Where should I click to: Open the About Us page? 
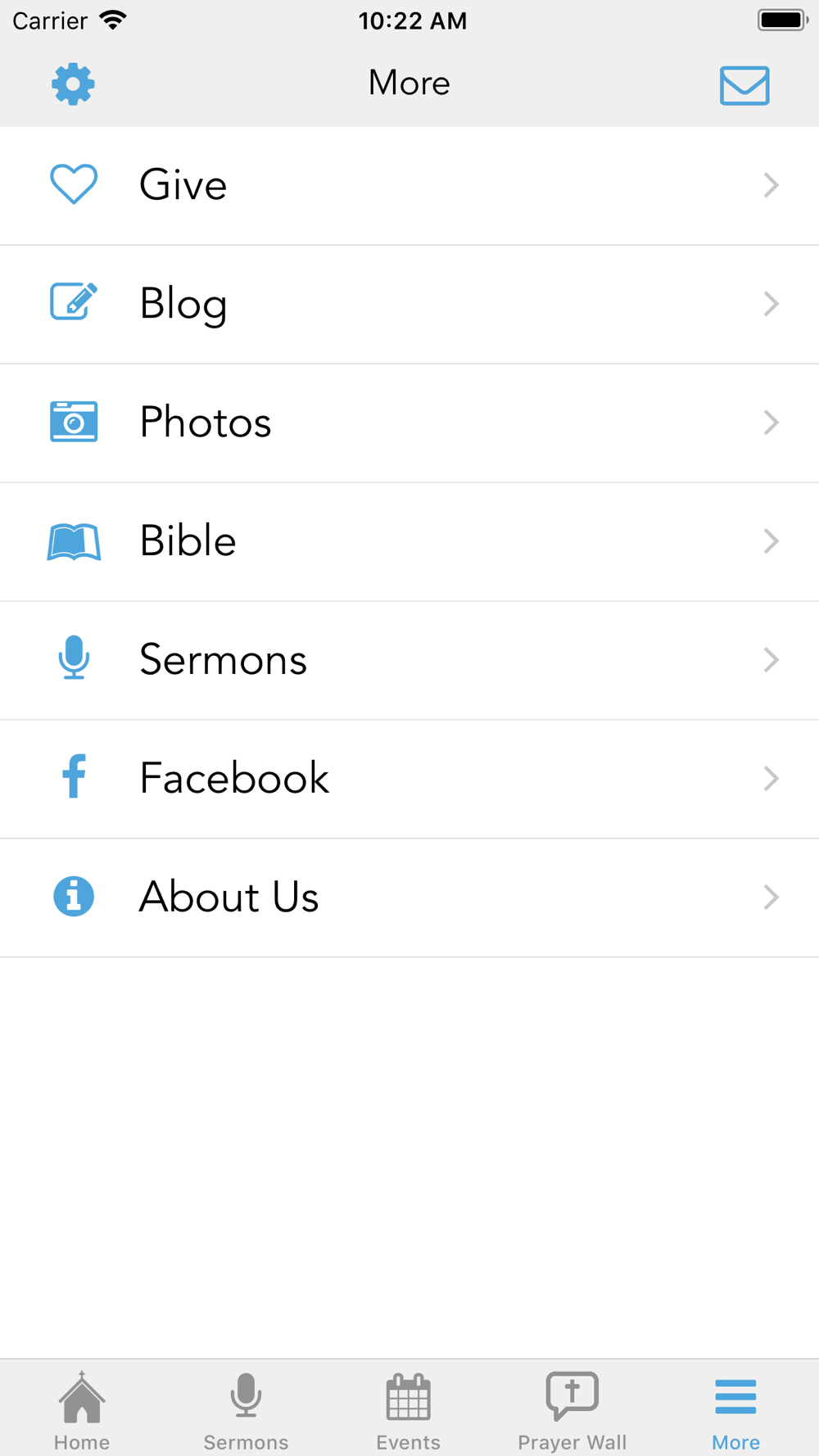409,898
